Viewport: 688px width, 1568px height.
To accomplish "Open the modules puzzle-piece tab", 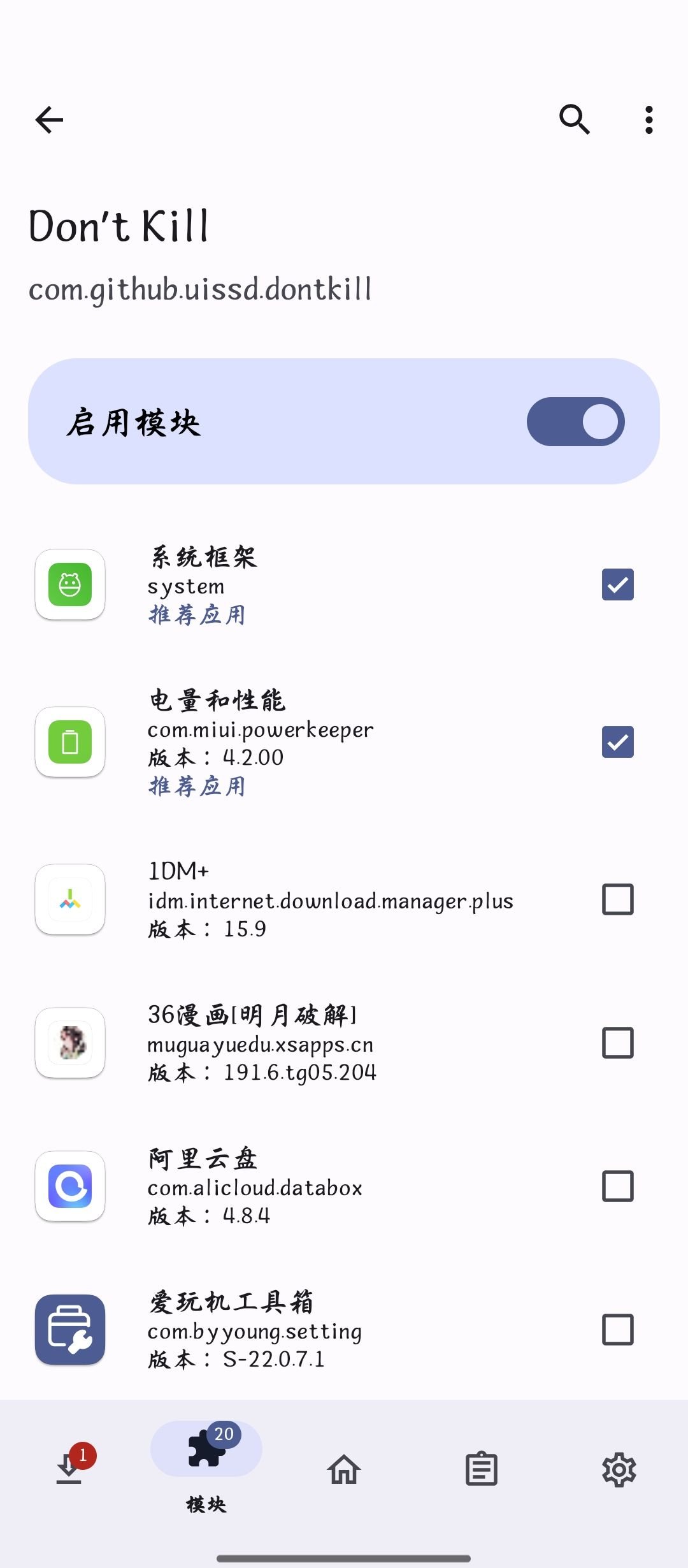I will 205,1465.
